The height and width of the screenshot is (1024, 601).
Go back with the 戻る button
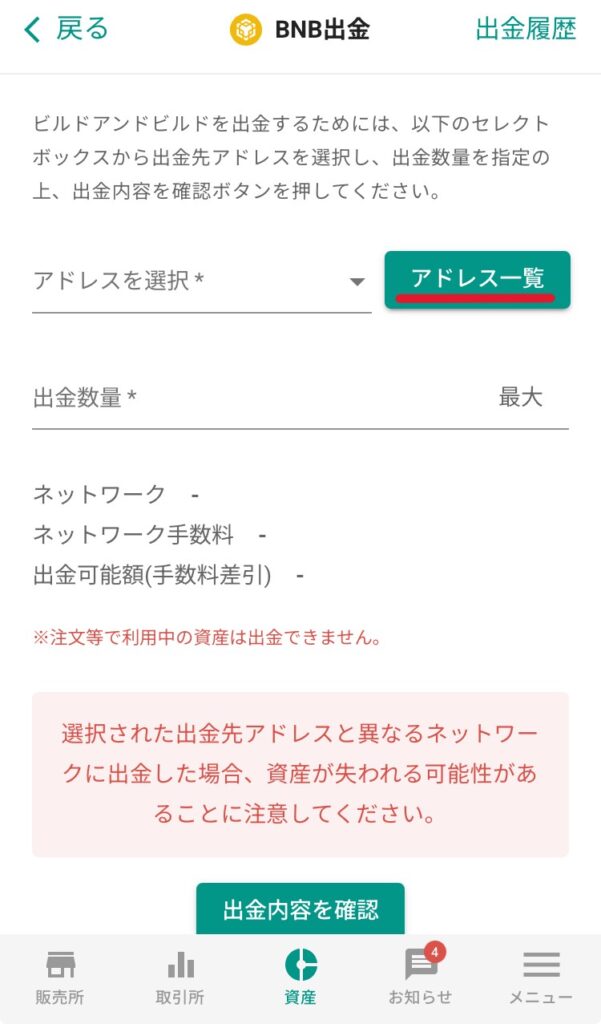(66, 30)
